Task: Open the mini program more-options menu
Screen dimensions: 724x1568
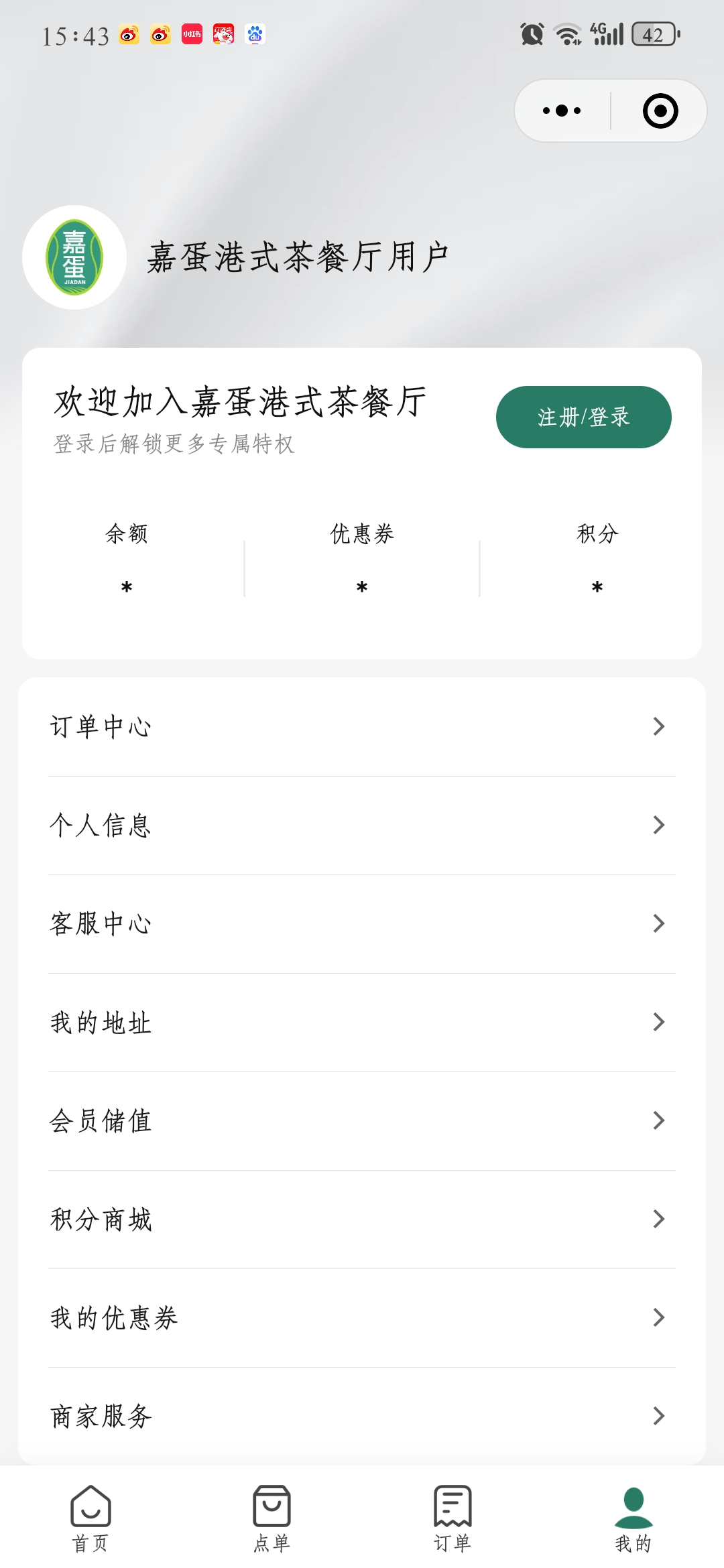Action: coord(562,111)
